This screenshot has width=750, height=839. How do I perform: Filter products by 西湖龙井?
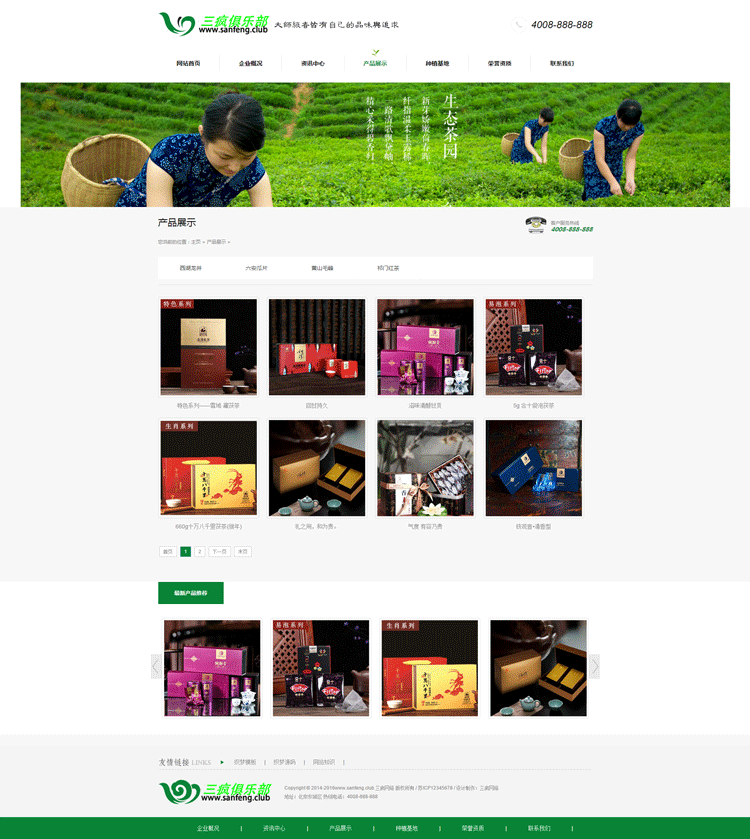pyautogui.click(x=191, y=268)
